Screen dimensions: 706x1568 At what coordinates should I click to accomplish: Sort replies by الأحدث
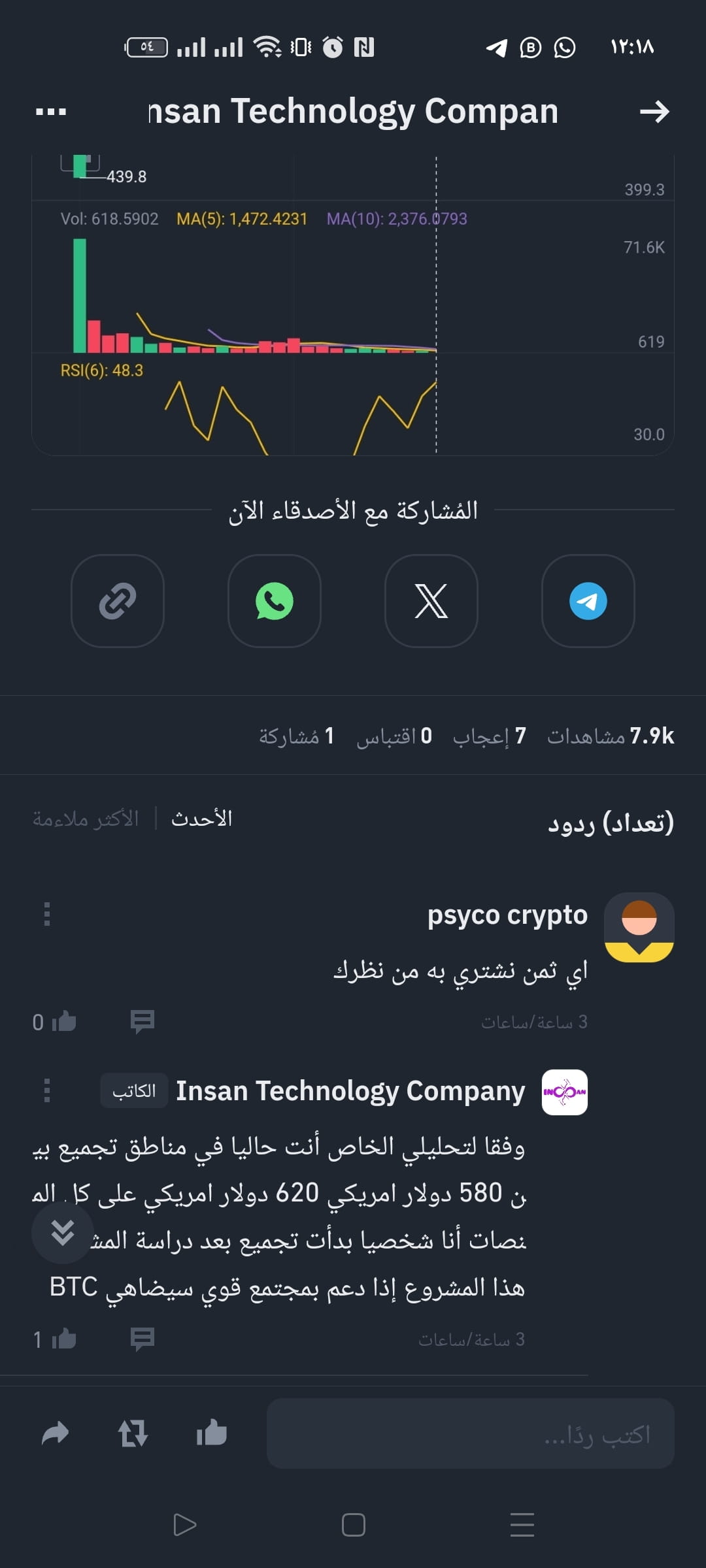(x=201, y=819)
